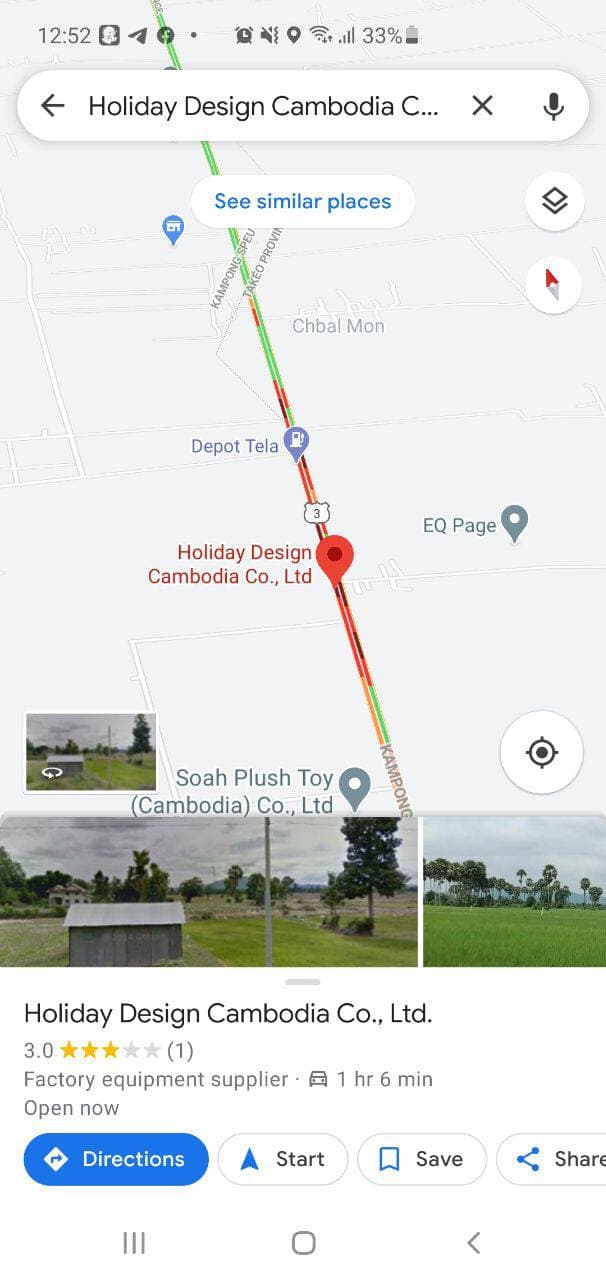The width and height of the screenshot is (606, 1280).
Task: Tap the red Holiday Design Cambodia pin
Action: (x=335, y=557)
